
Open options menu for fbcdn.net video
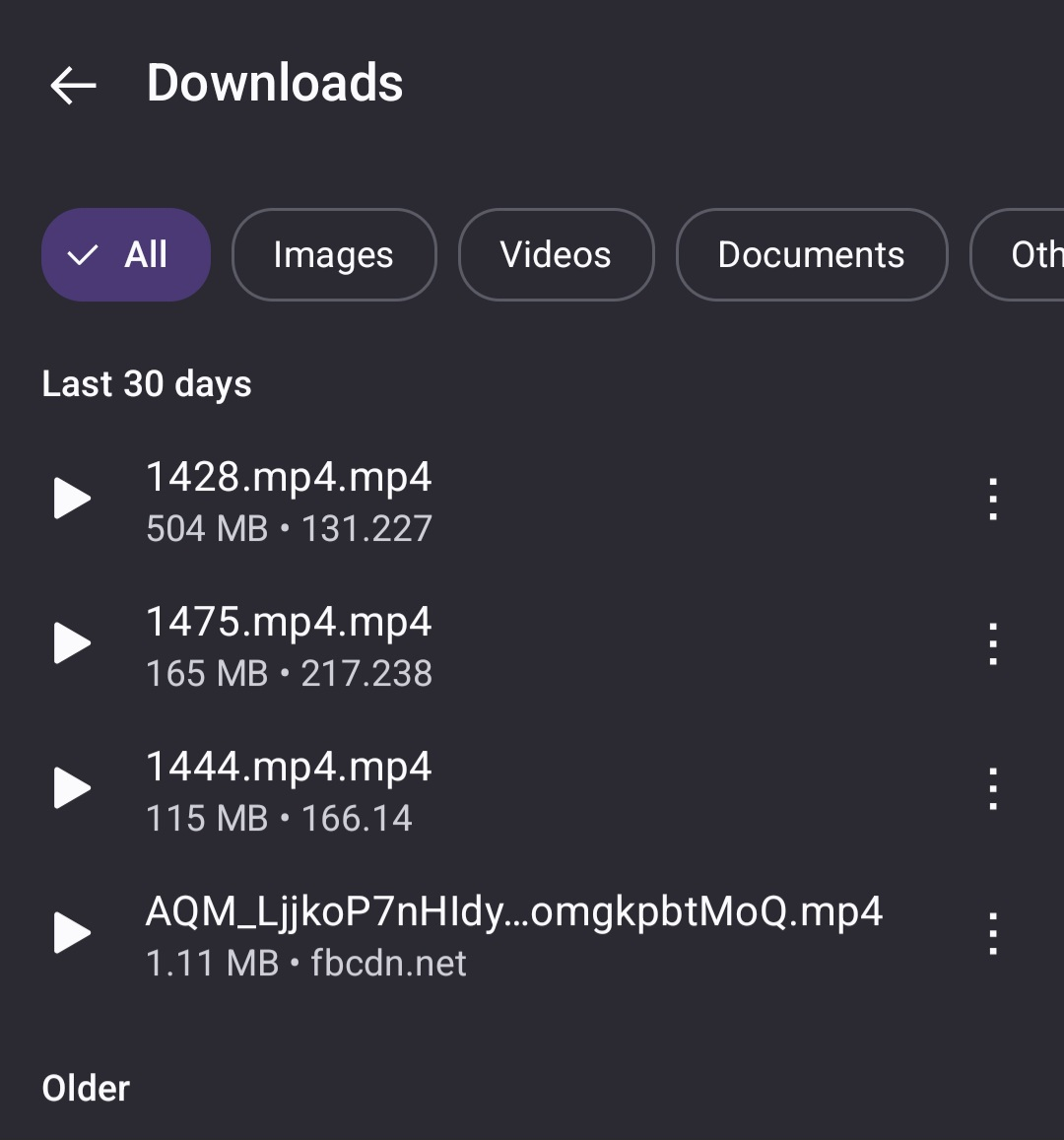coord(992,934)
